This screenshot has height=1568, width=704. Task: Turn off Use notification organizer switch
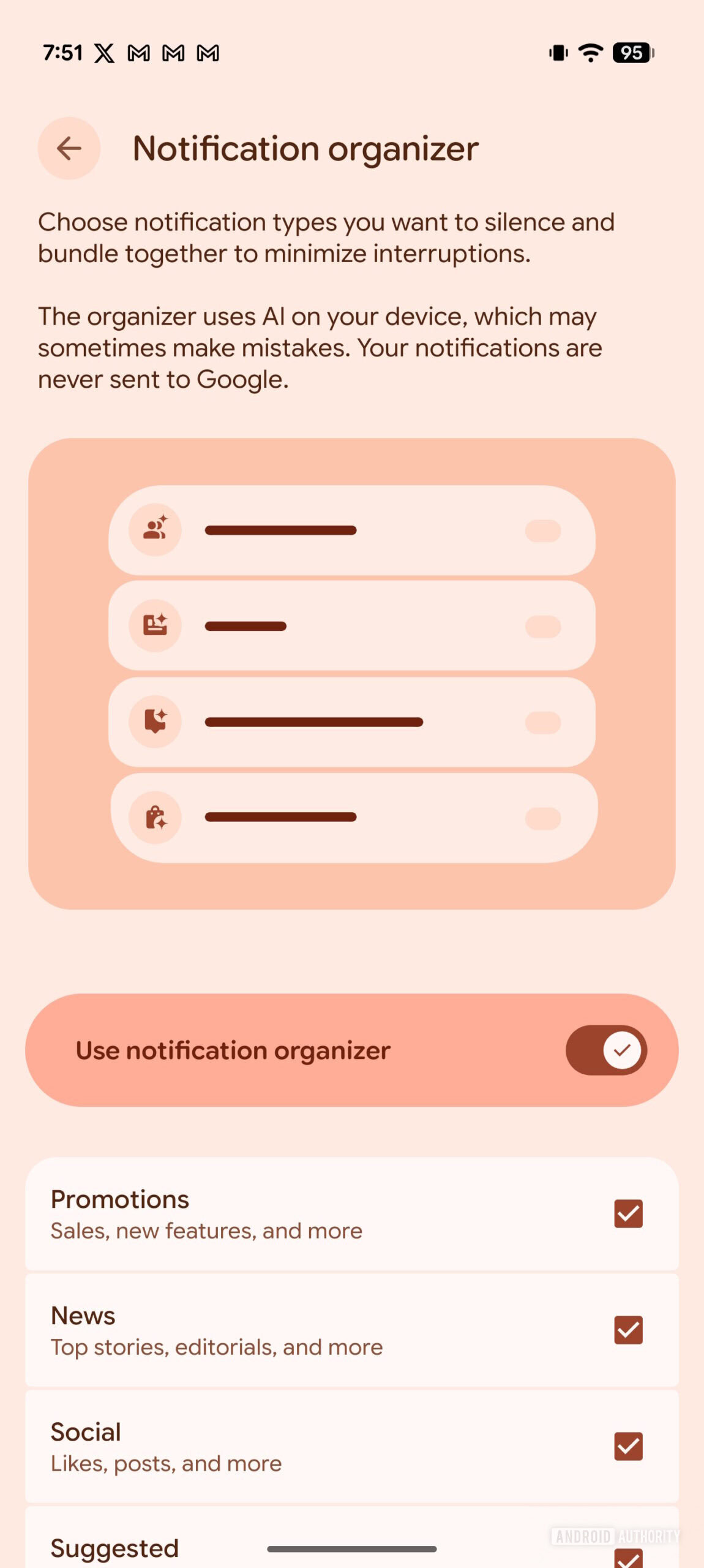[606, 1050]
